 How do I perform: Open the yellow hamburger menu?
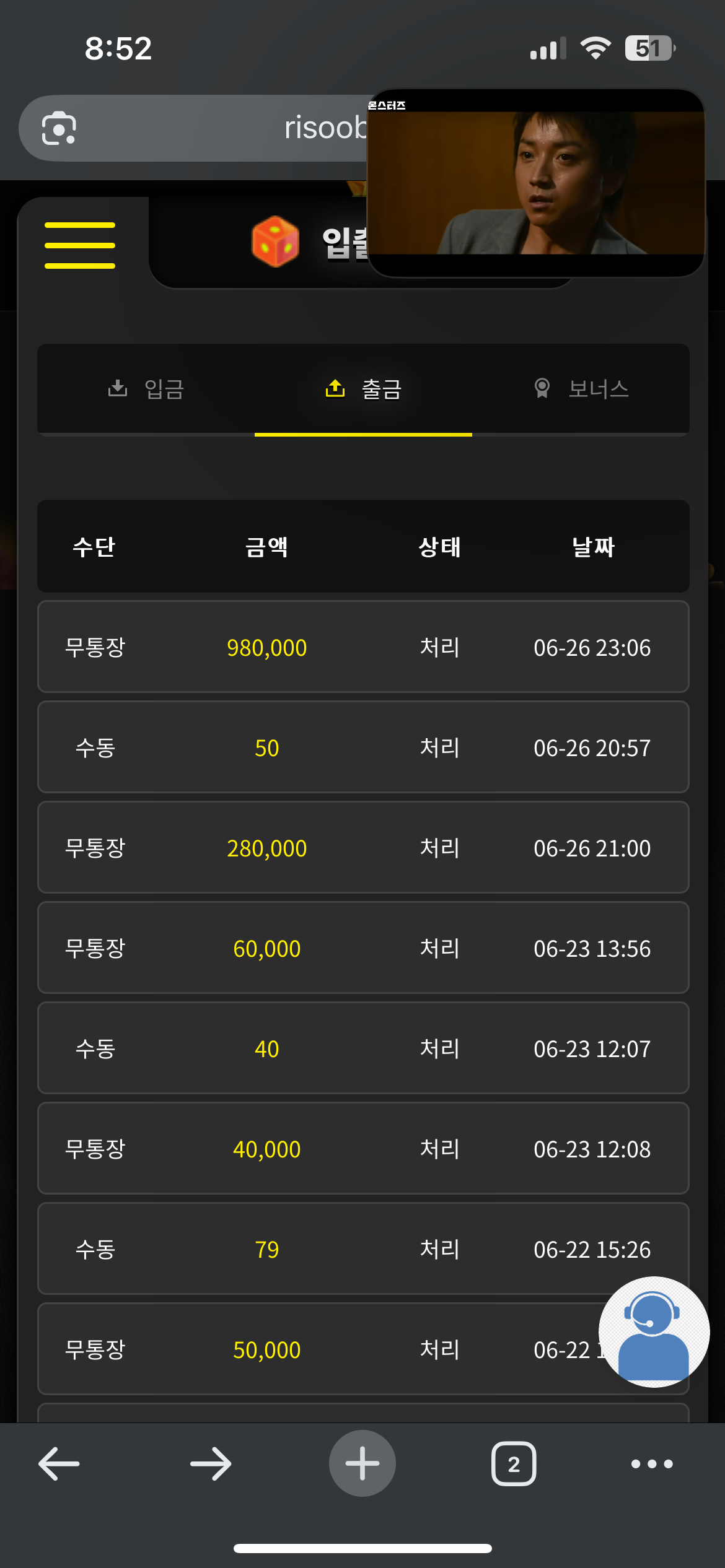coord(80,245)
